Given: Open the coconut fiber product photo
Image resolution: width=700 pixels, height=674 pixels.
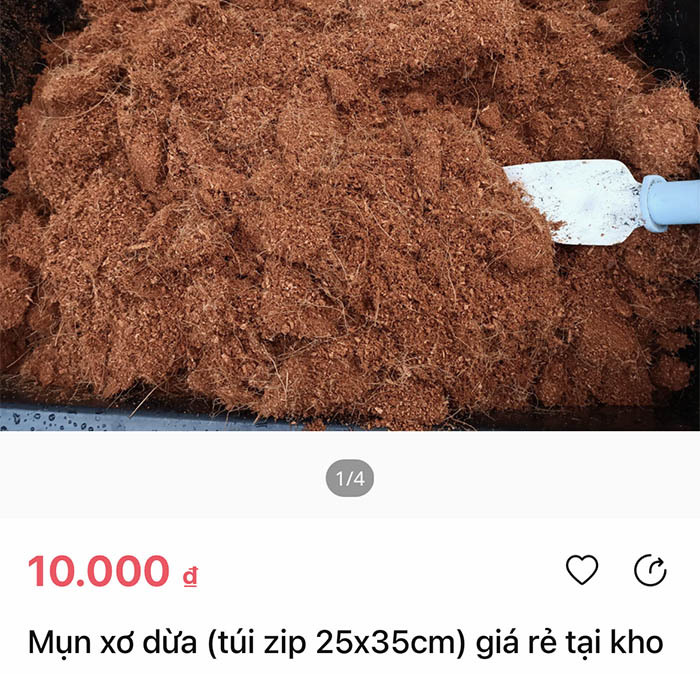Looking at the screenshot, I should click(350, 215).
